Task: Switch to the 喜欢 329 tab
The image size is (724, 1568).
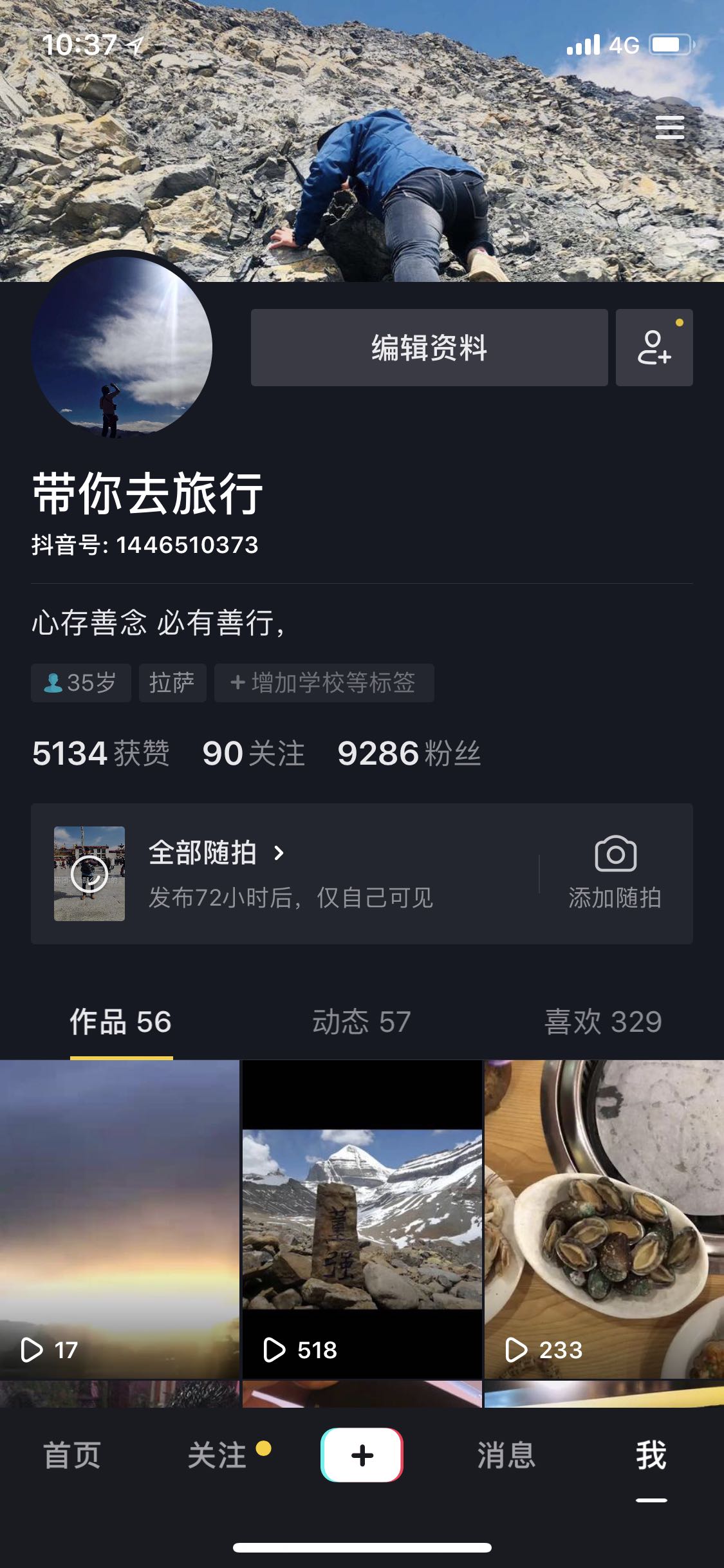Action: click(603, 1022)
